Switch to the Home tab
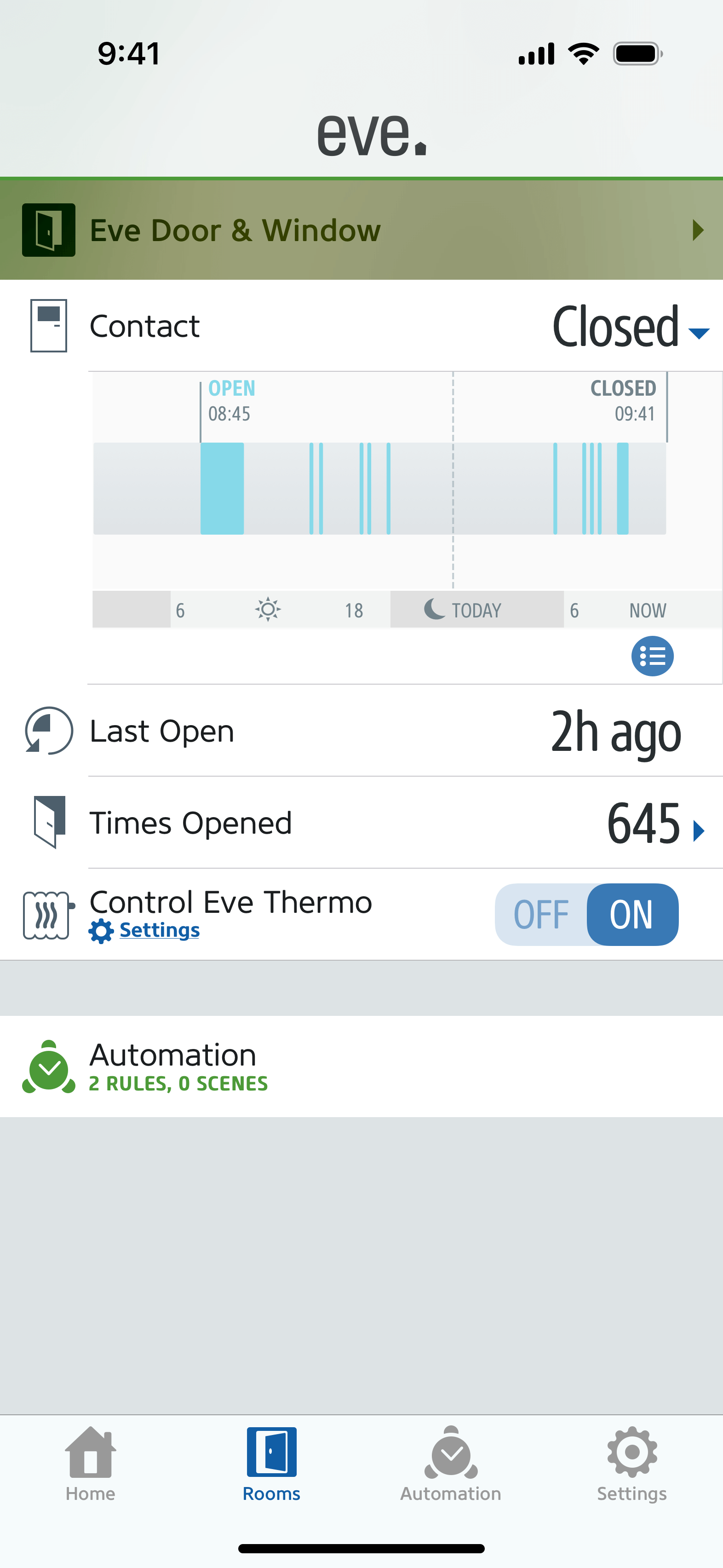The width and height of the screenshot is (723, 1568). (x=90, y=1464)
